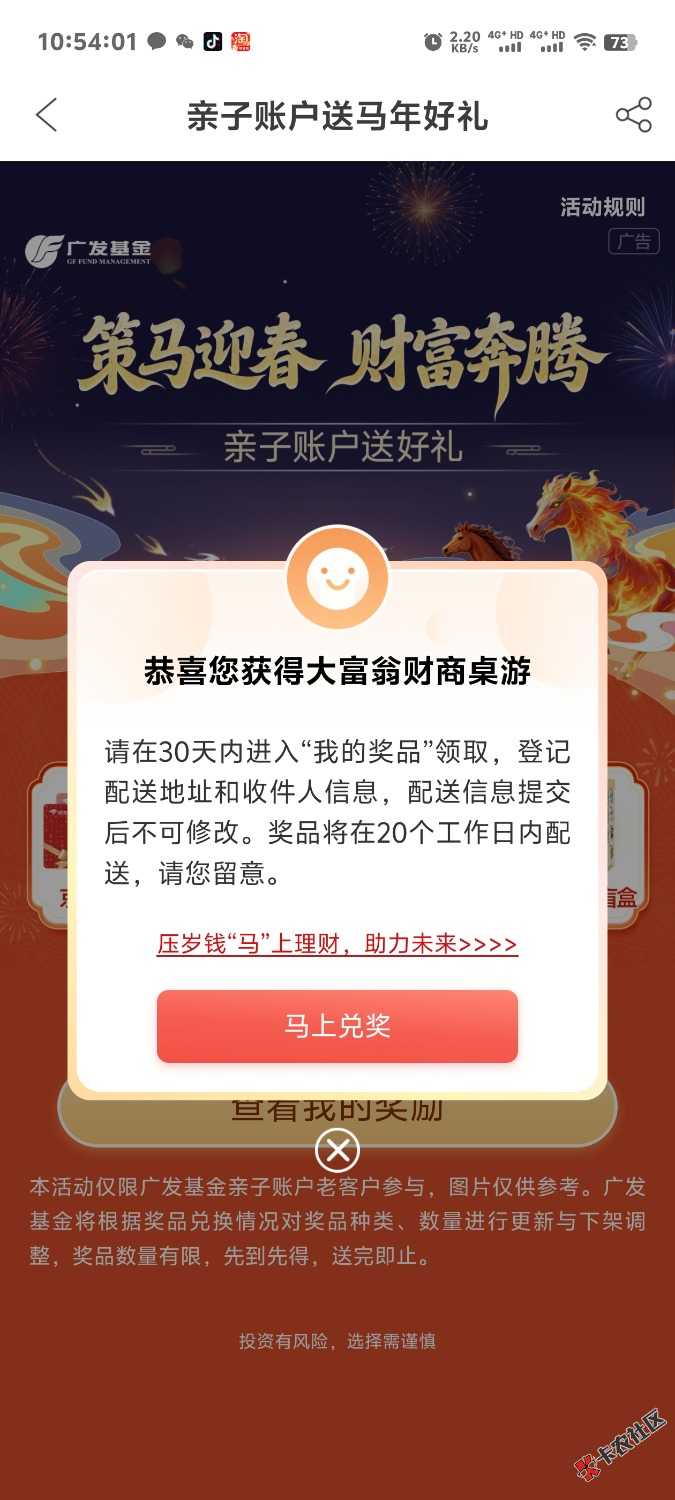Go back using the header arrow

click(47, 116)
